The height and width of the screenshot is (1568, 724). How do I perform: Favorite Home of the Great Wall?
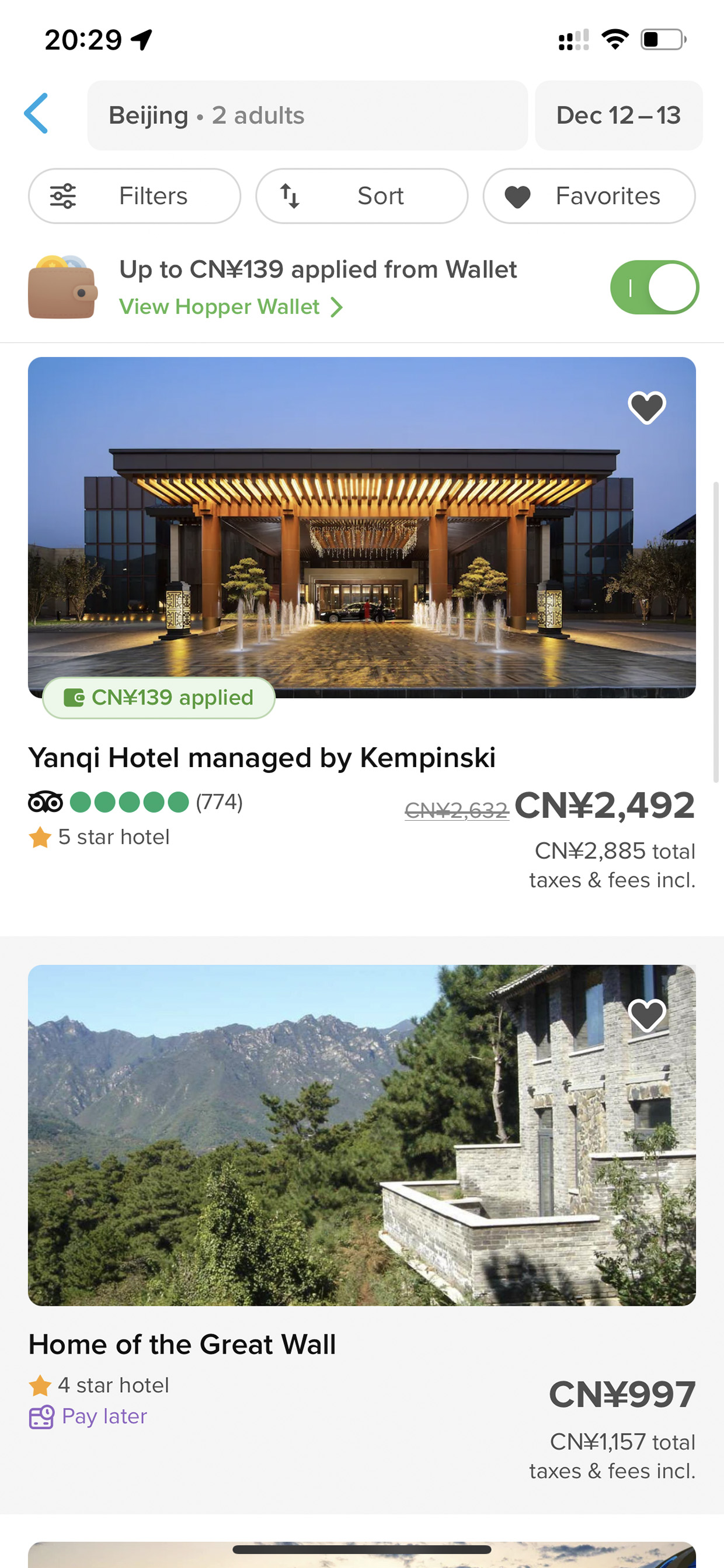pyautogui.click(x=647, y=1015)
